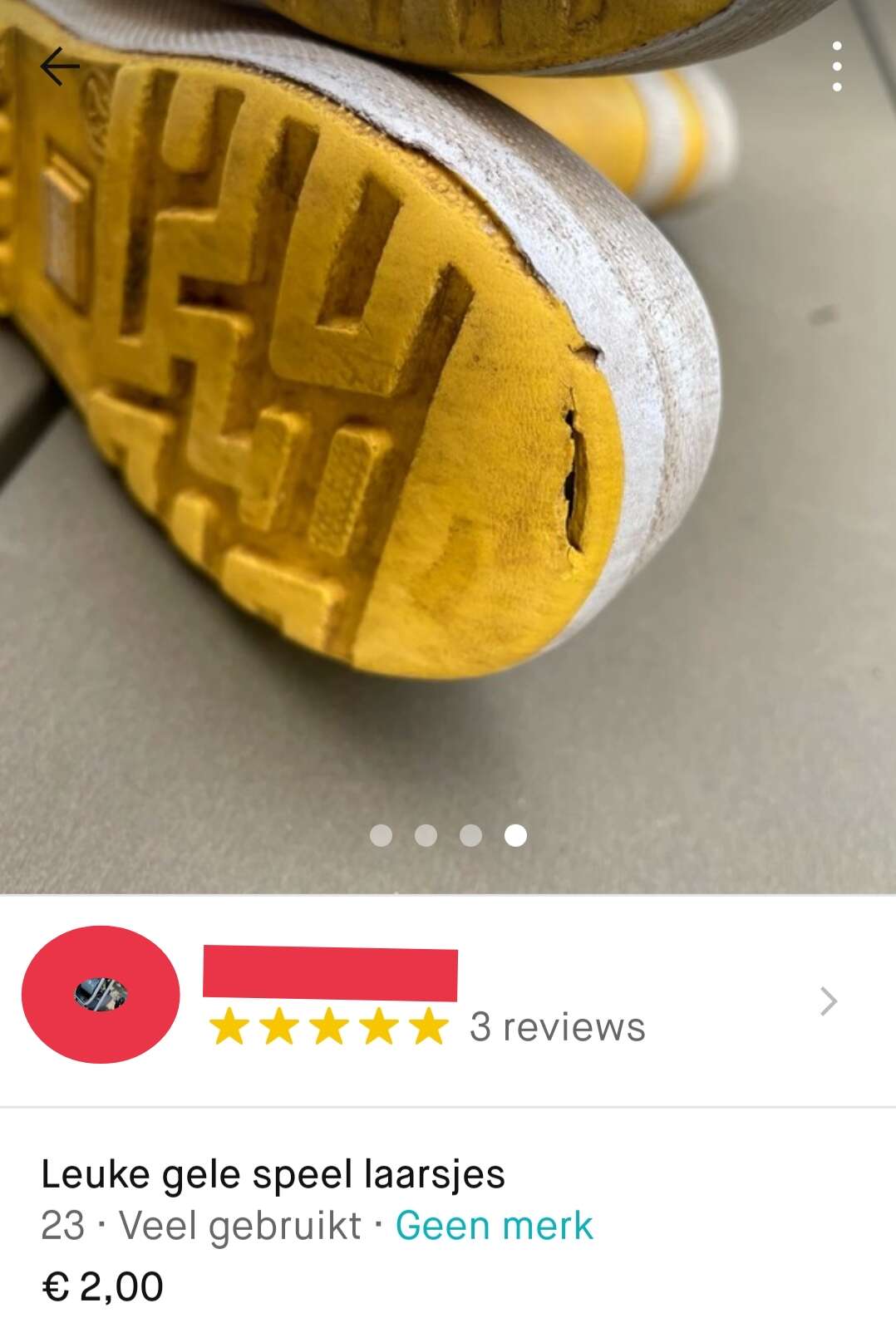Tap the seller's profile picture

[101, 994]
